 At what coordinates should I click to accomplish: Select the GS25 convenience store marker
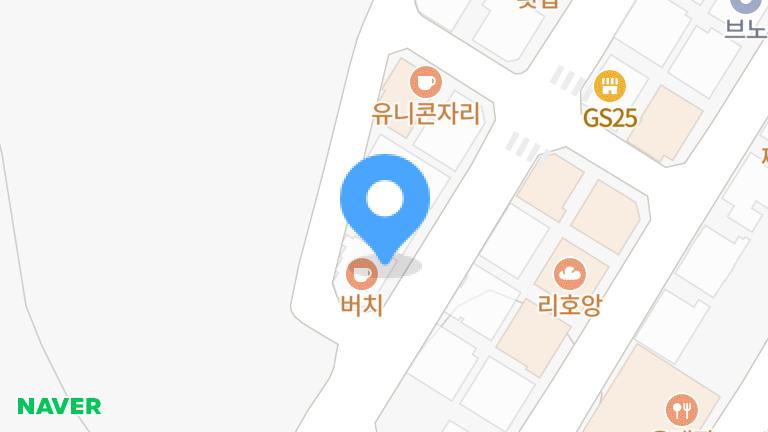click(609, 85)
